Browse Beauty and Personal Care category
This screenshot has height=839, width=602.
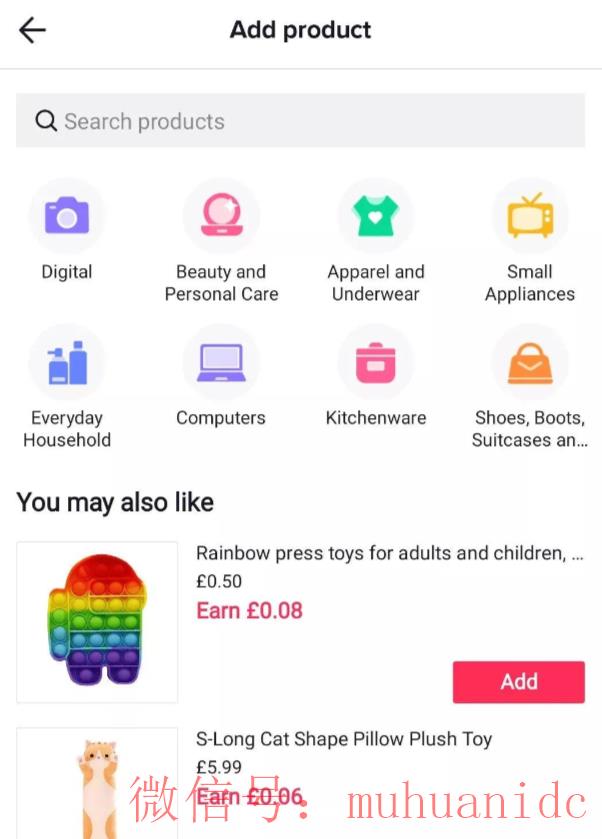pyautogui.click(x=221, y=216)
